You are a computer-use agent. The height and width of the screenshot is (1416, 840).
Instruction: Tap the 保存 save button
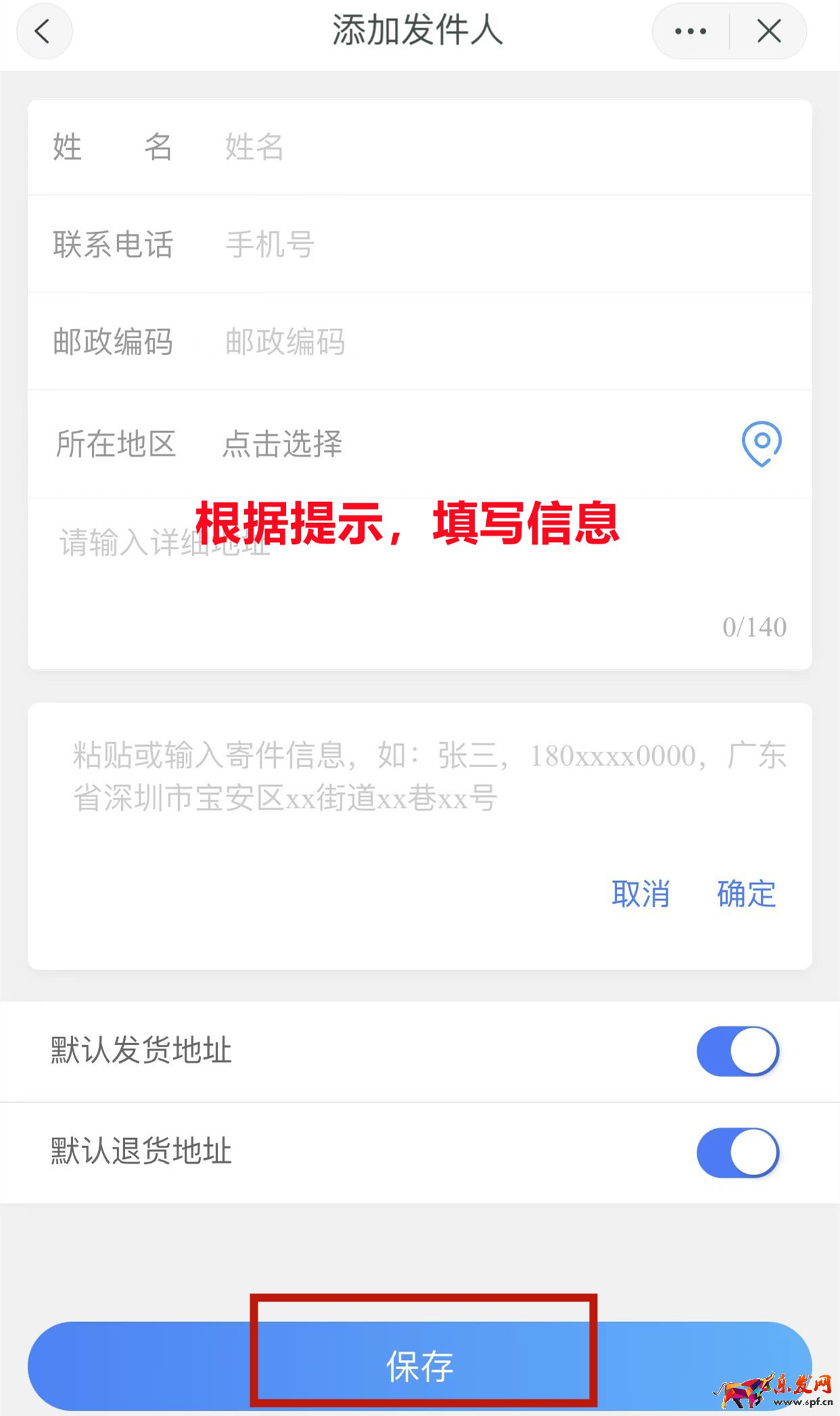pos(419,1366)
